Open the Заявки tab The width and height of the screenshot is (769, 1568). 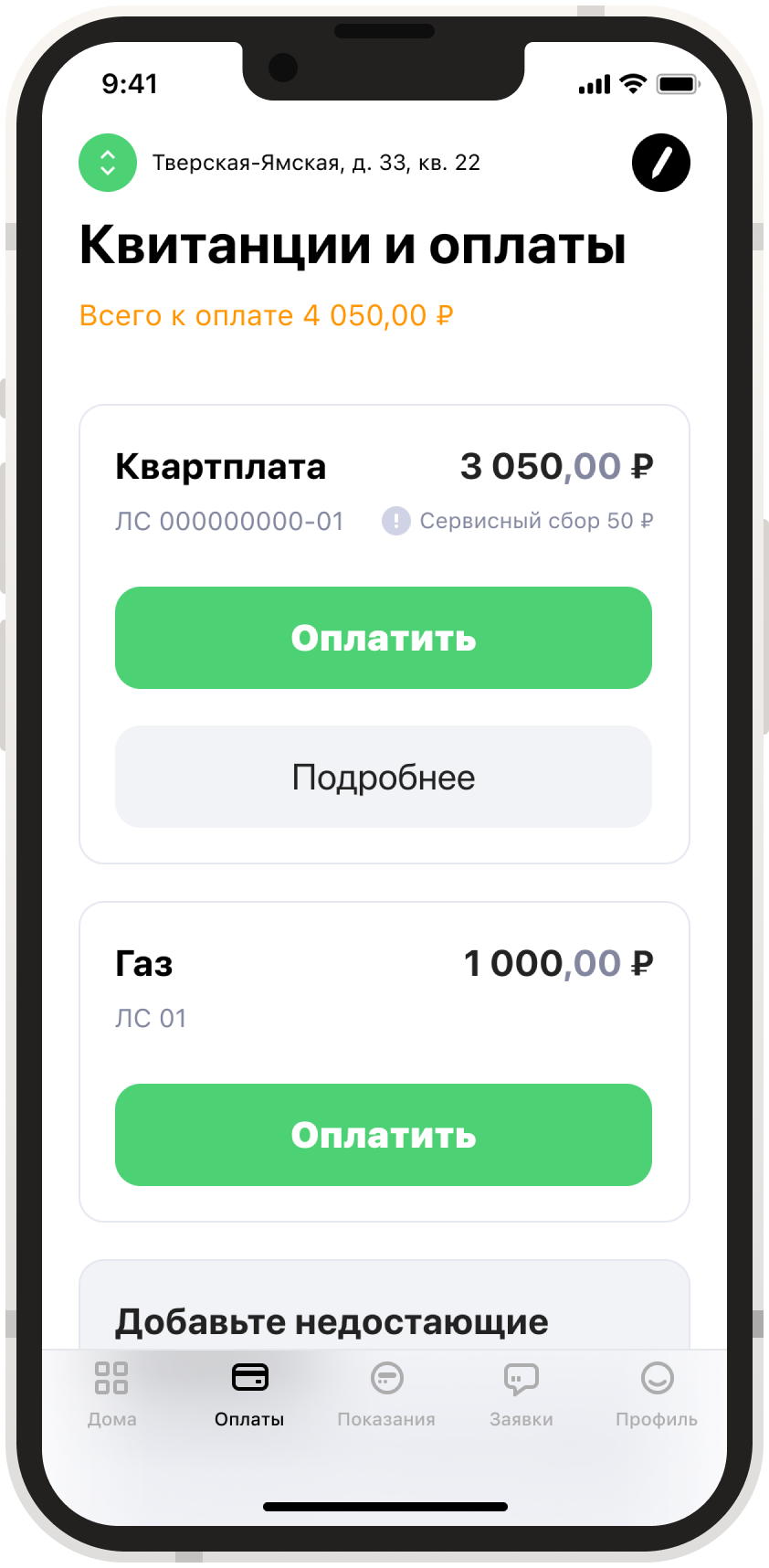tap(521, 1393)
